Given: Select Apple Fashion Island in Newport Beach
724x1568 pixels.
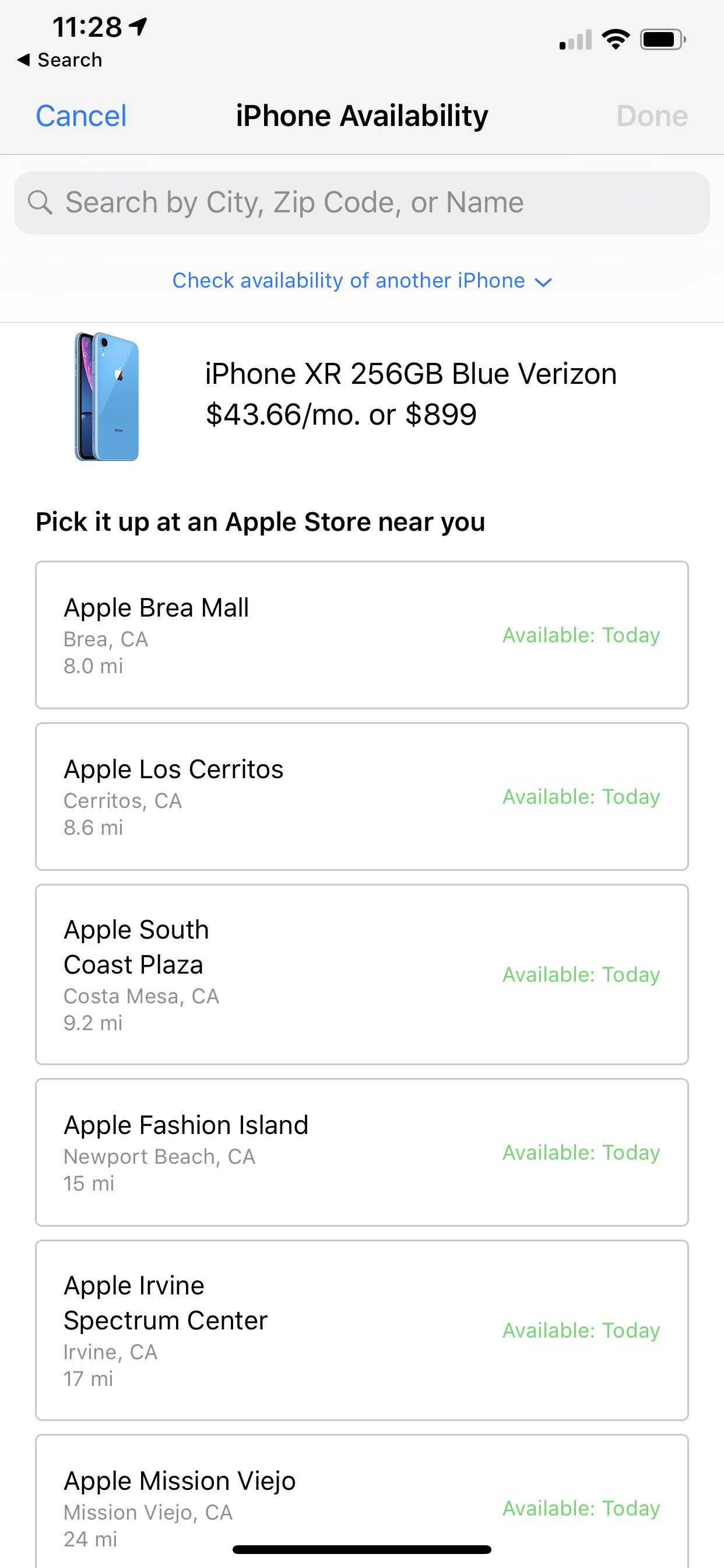Looking at the screenshot, I should 362,1152.
